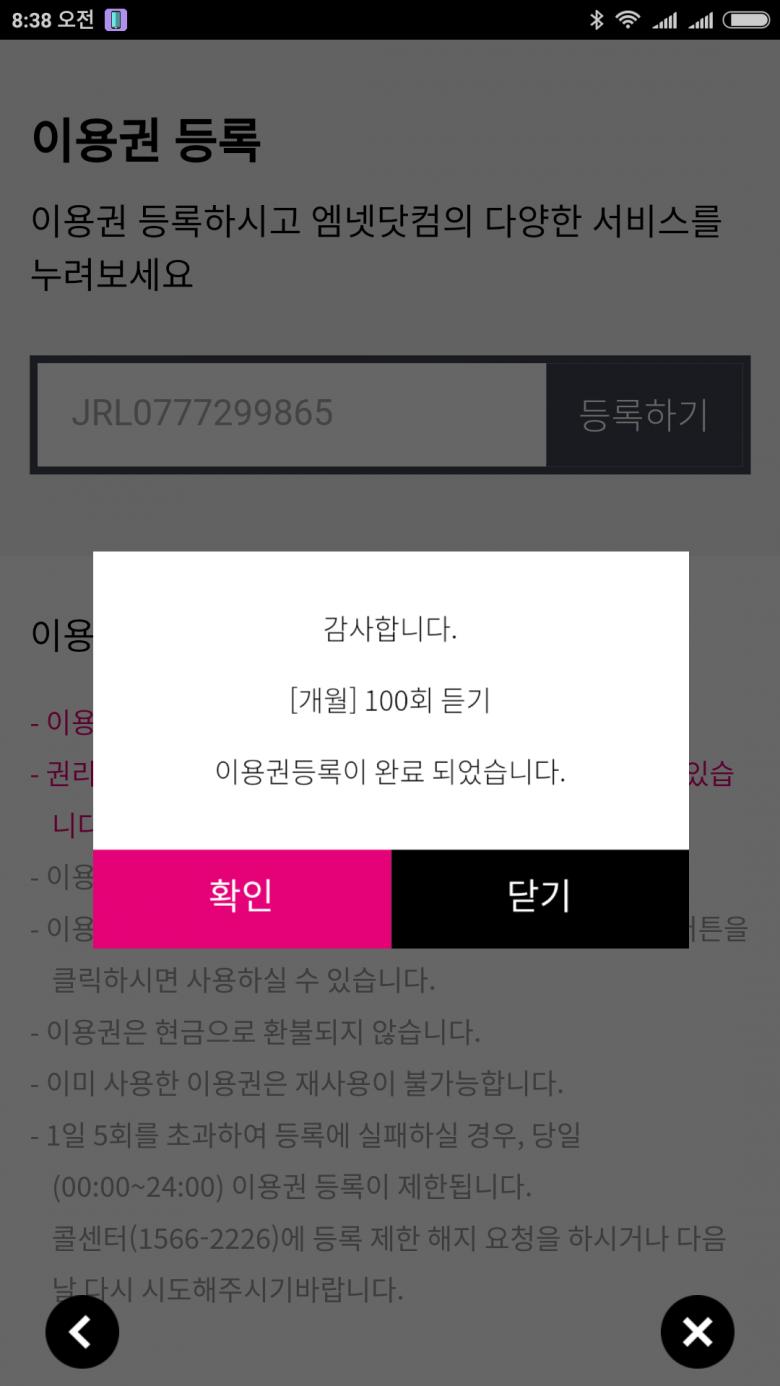Tap the 등록하기 register button
The height and width of the screenshot is (1386, 780).
645,414
